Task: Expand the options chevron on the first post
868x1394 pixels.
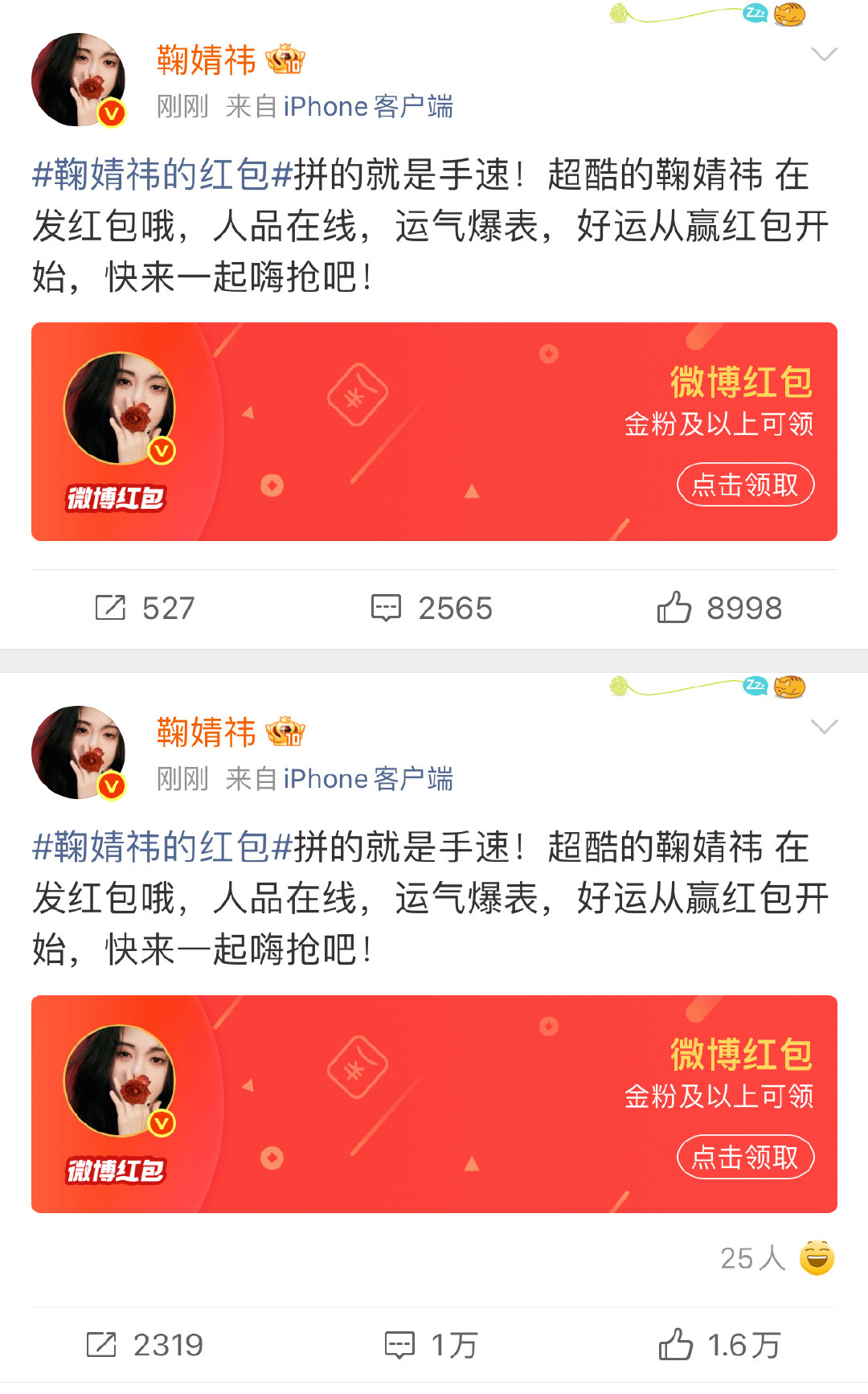Action: click(x=826, y=55)
